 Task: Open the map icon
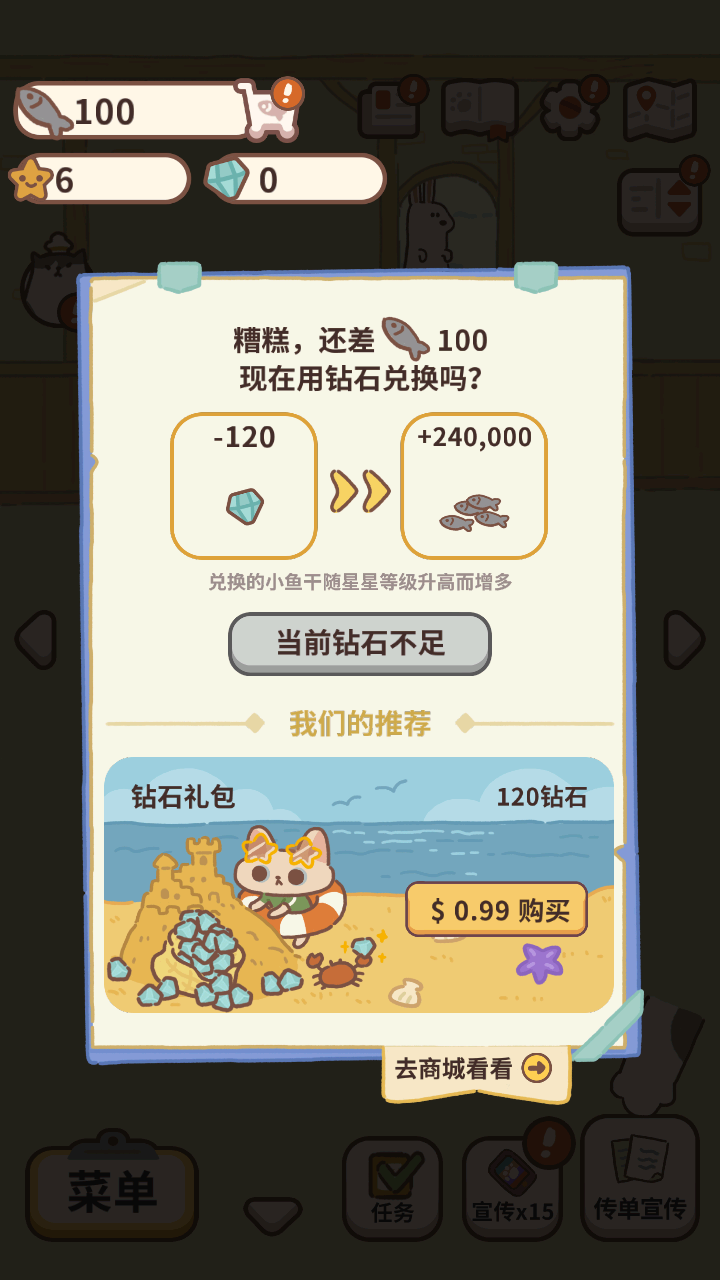tap(659, 109)
